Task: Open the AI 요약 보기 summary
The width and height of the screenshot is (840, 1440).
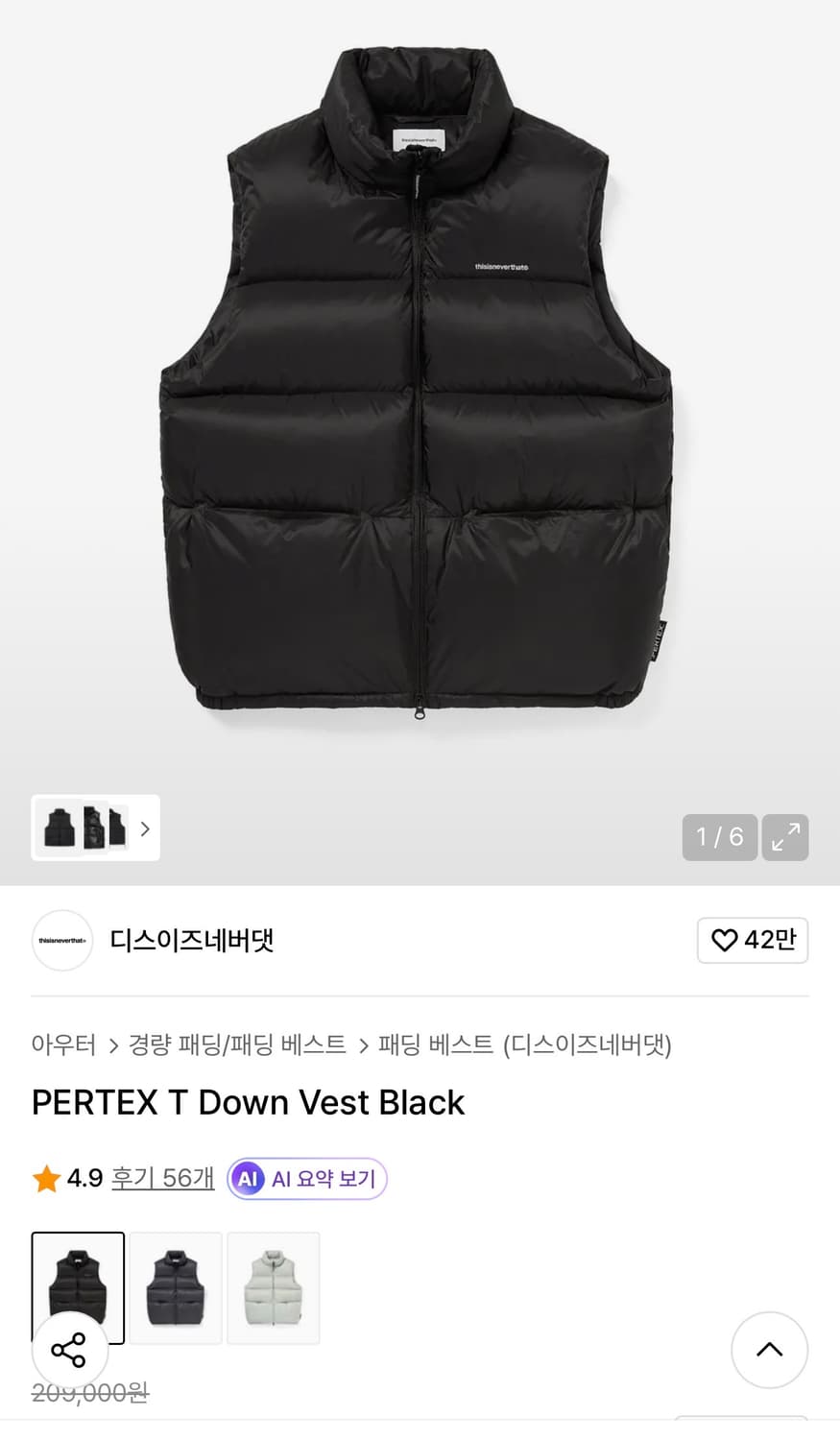Action: [x=306, y=1179]
